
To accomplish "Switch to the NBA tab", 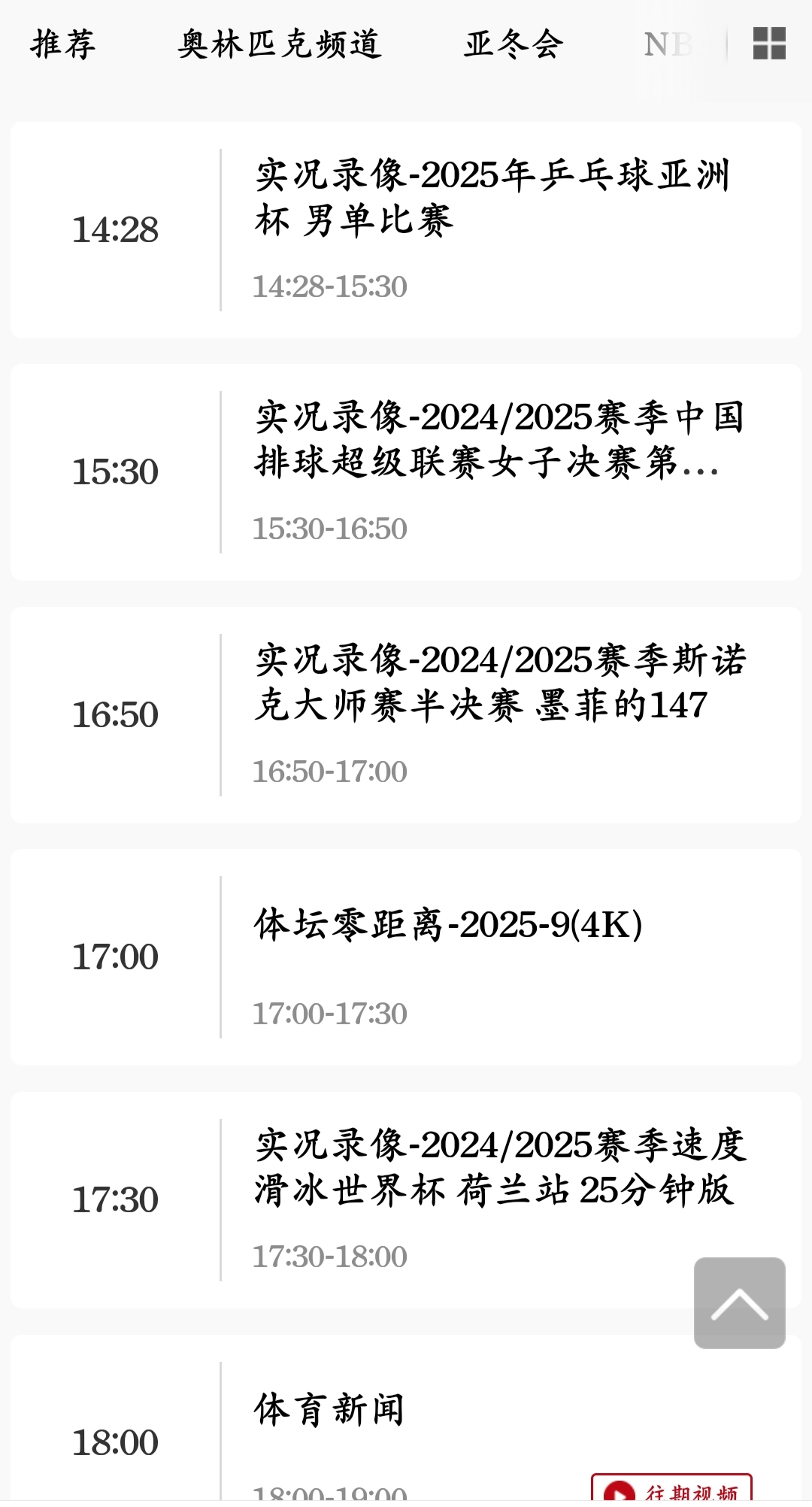I will tap(669, 44).
